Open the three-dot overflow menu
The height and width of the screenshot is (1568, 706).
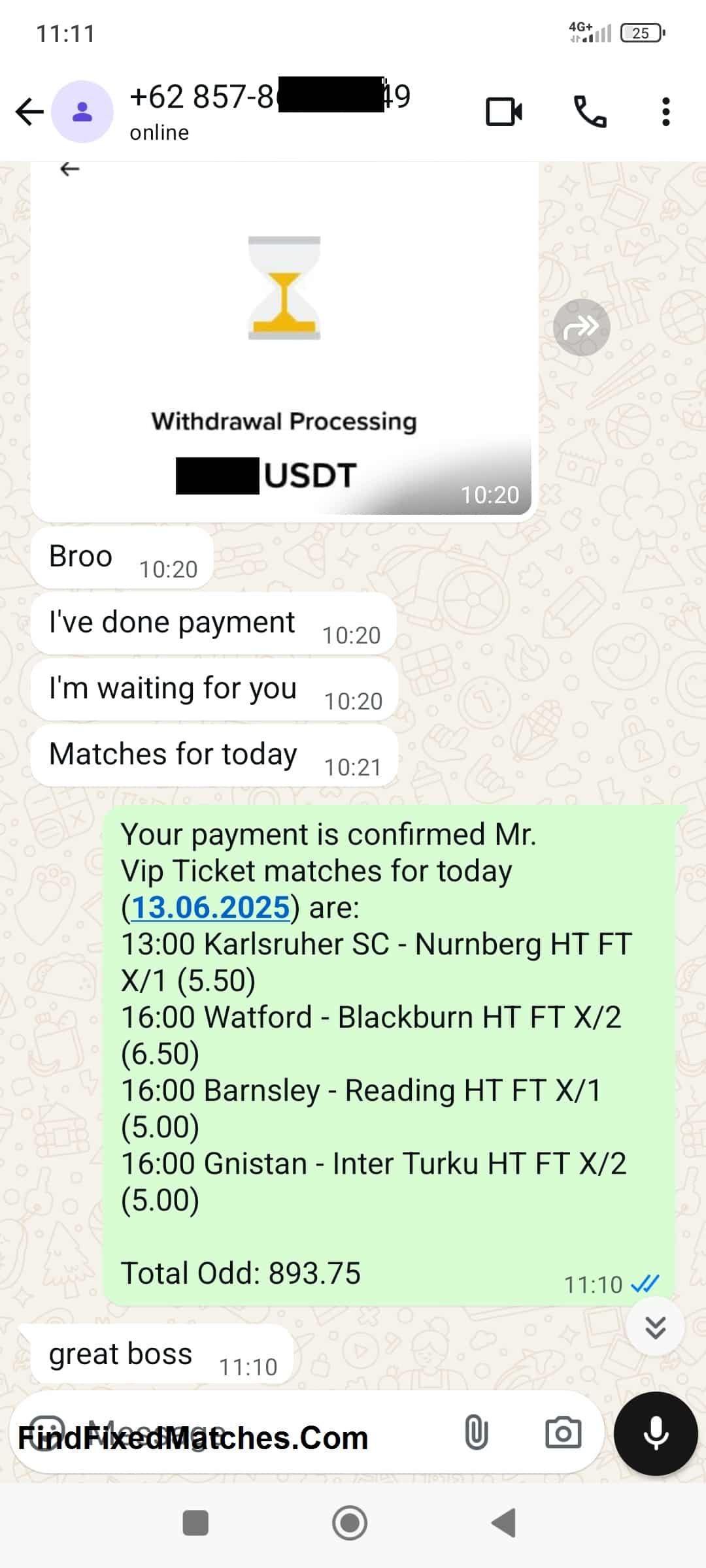point(665,112)
